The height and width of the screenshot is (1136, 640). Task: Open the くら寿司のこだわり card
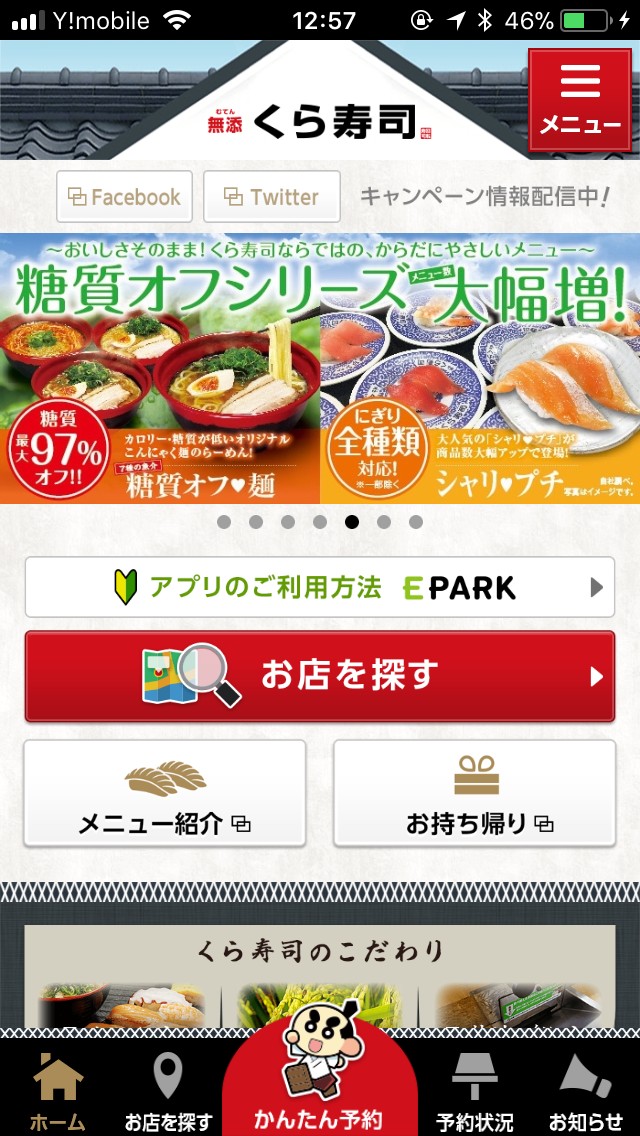click(320, 975)
